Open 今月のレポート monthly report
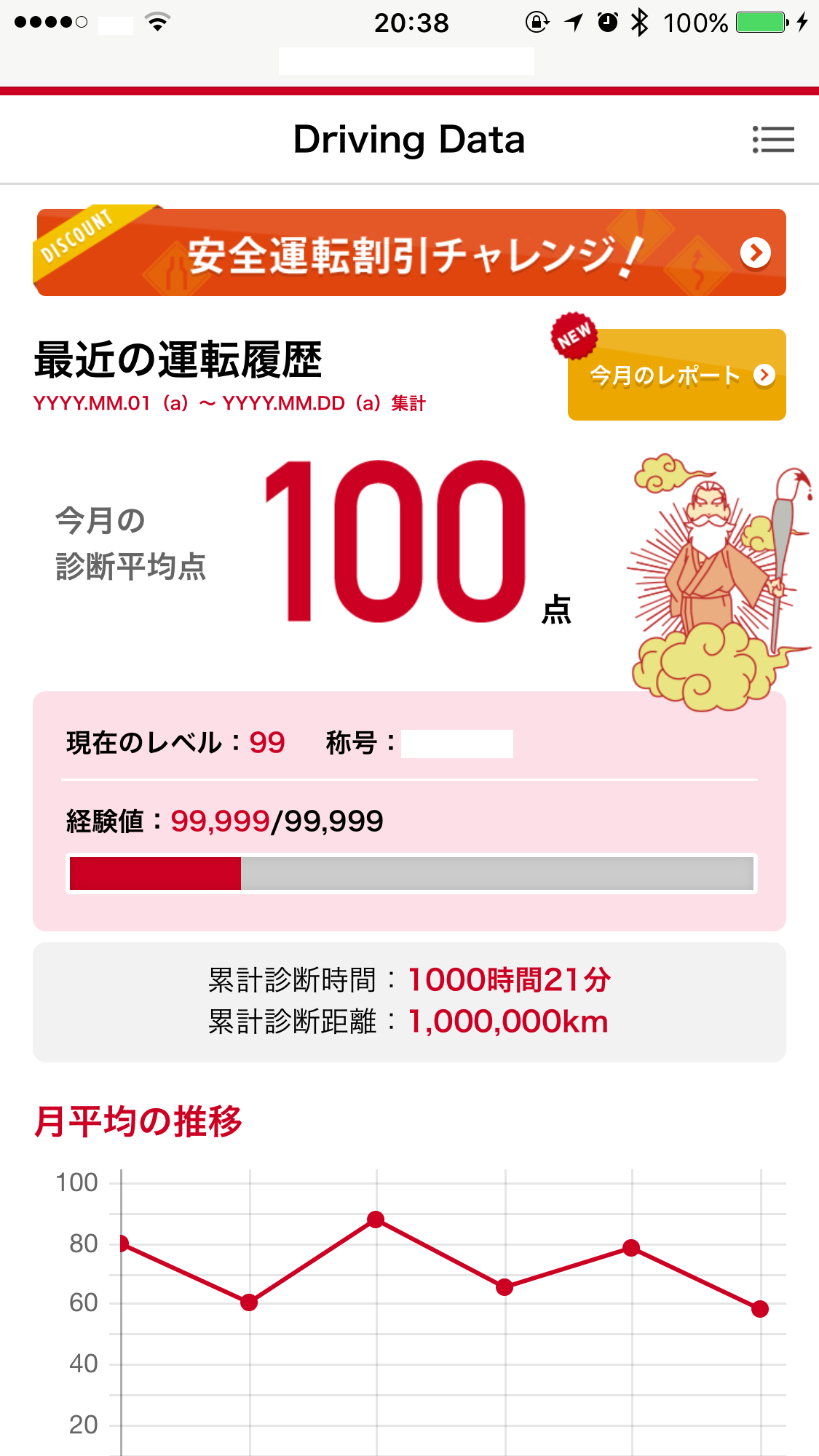The height and width of the screenshot is (1456, 819). click(676, 375)
